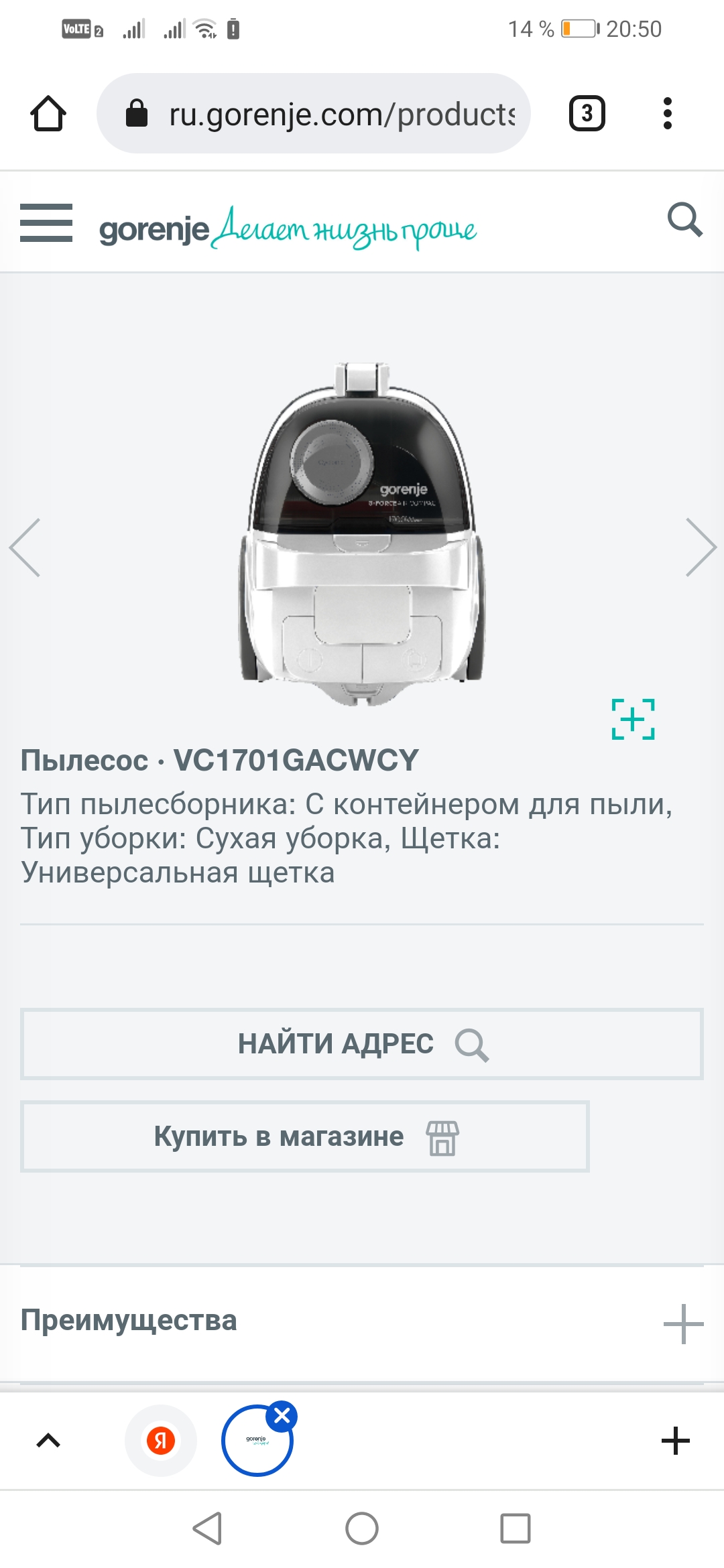Tap Купить в магазине button
This screenshot has width=724, height=1568.
click(x=305, y=1136)
